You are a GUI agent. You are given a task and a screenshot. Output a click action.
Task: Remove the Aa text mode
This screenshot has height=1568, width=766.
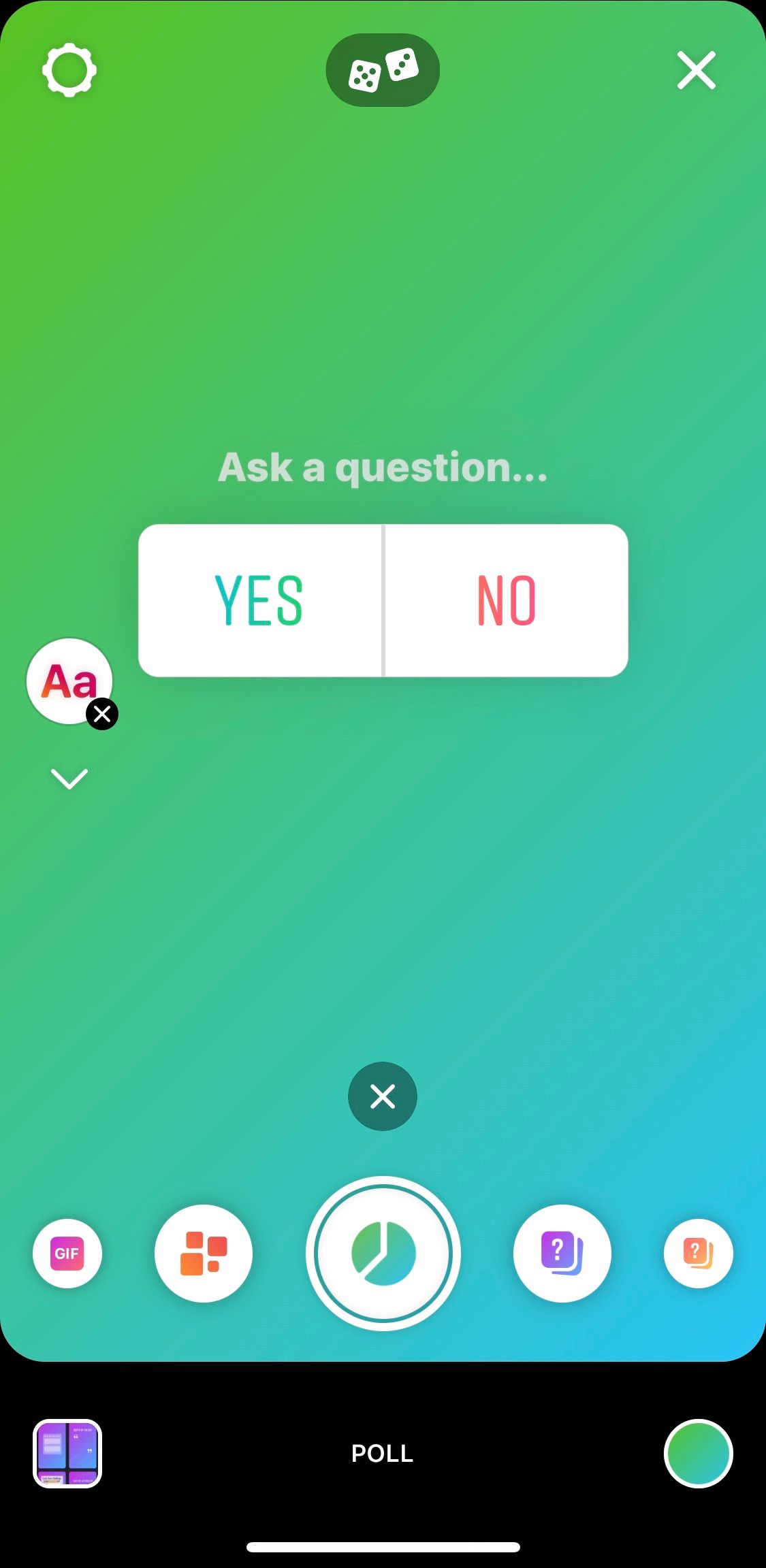click(102, 714)
